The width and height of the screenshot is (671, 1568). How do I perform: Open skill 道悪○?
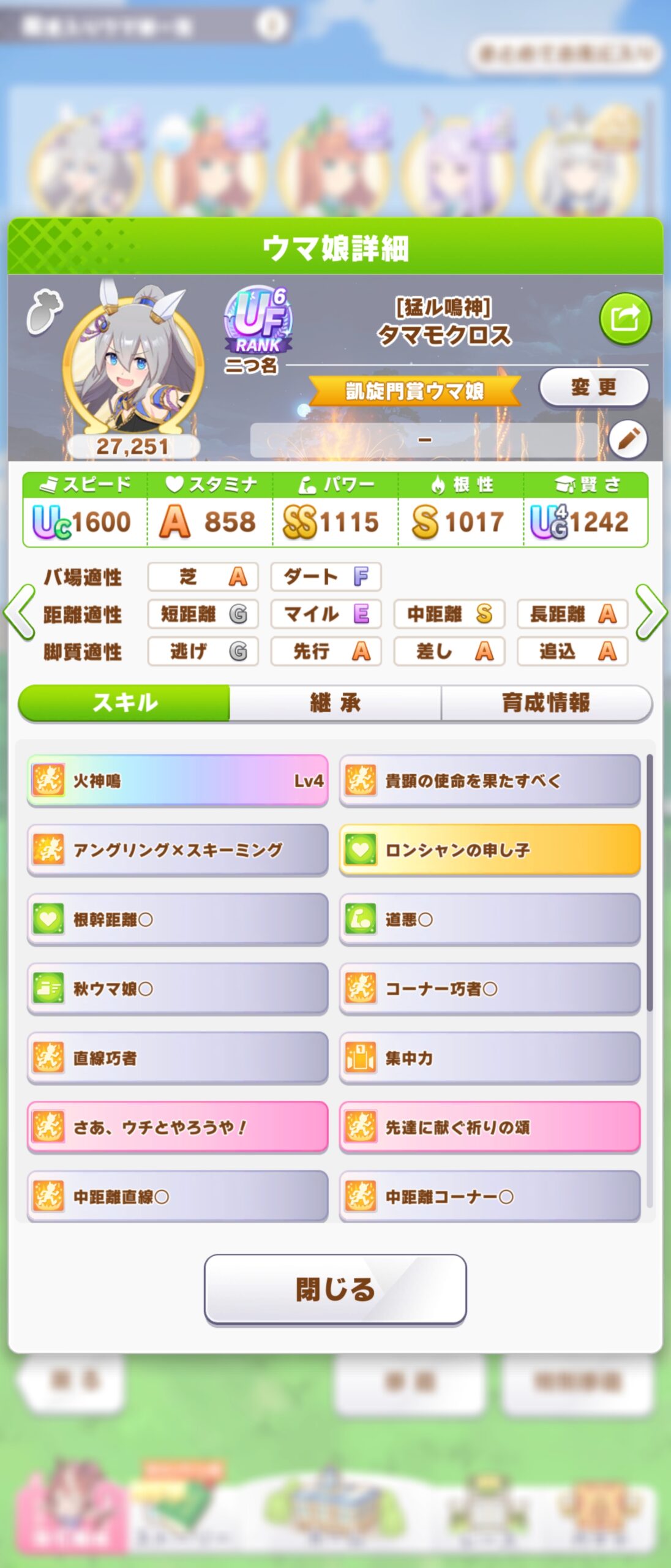coord(490,919)
